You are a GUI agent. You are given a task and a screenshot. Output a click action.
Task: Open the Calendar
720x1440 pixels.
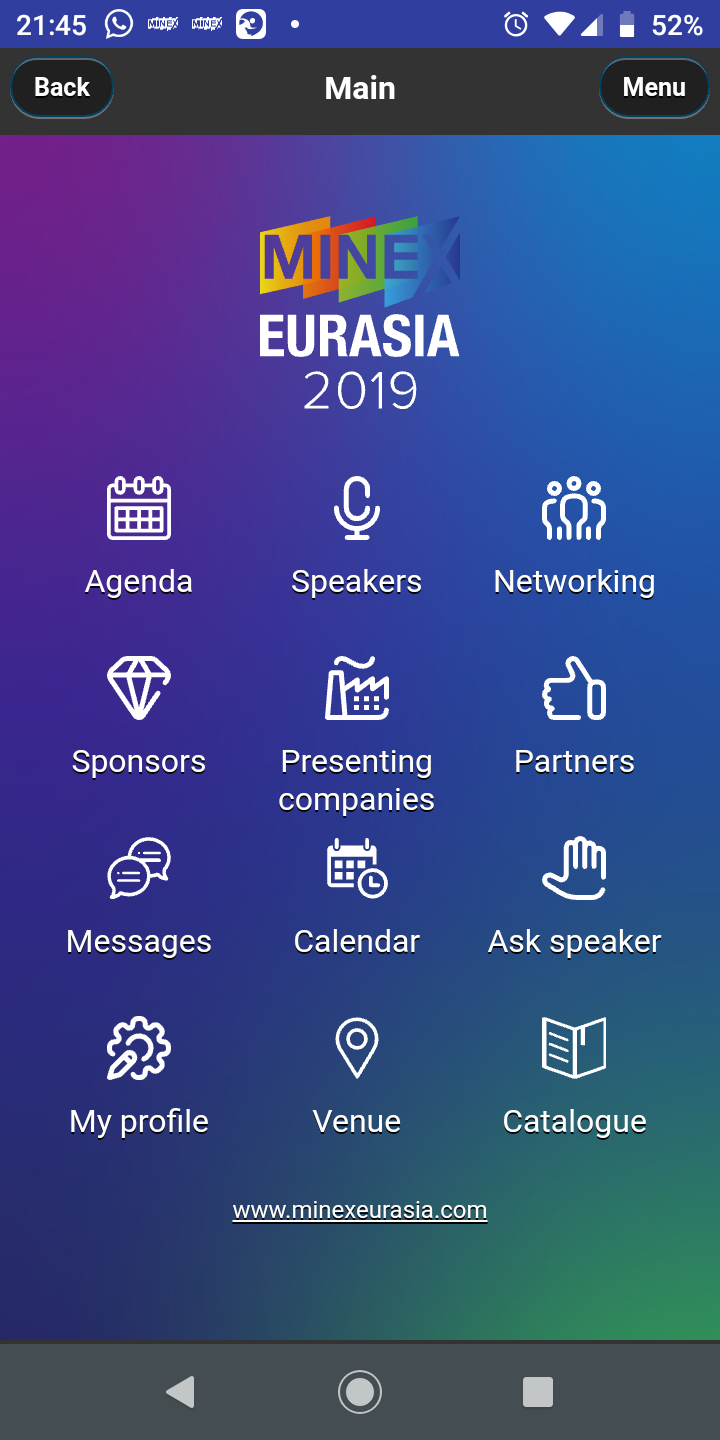tap(357, 897)
